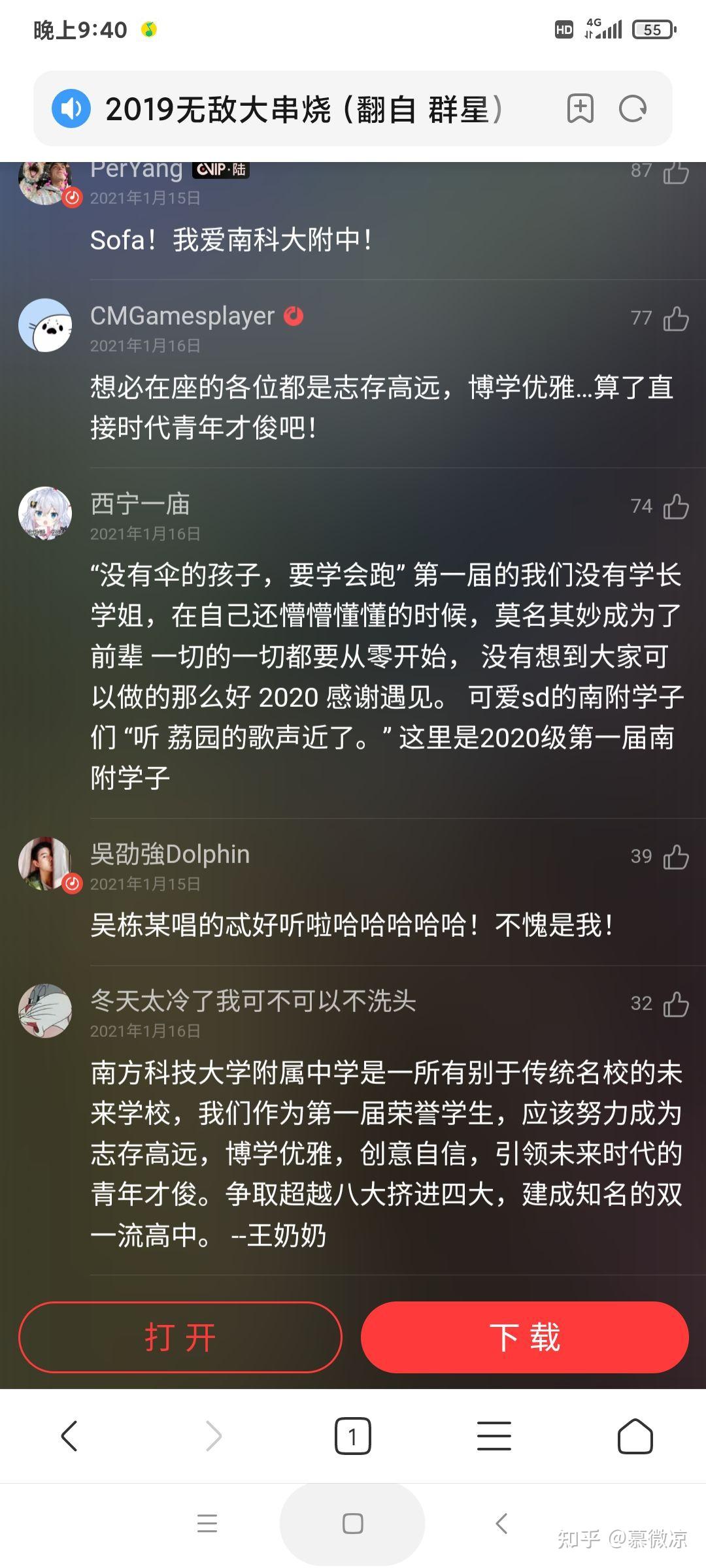
Task: Go back to the previous browser page
Action: click(69, 1436)
